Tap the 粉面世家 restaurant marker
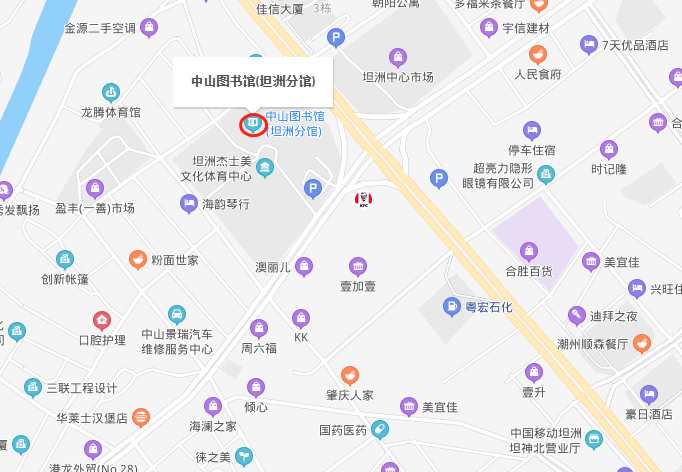The width and height of the screenshot is (682, 472). (138, 260)
